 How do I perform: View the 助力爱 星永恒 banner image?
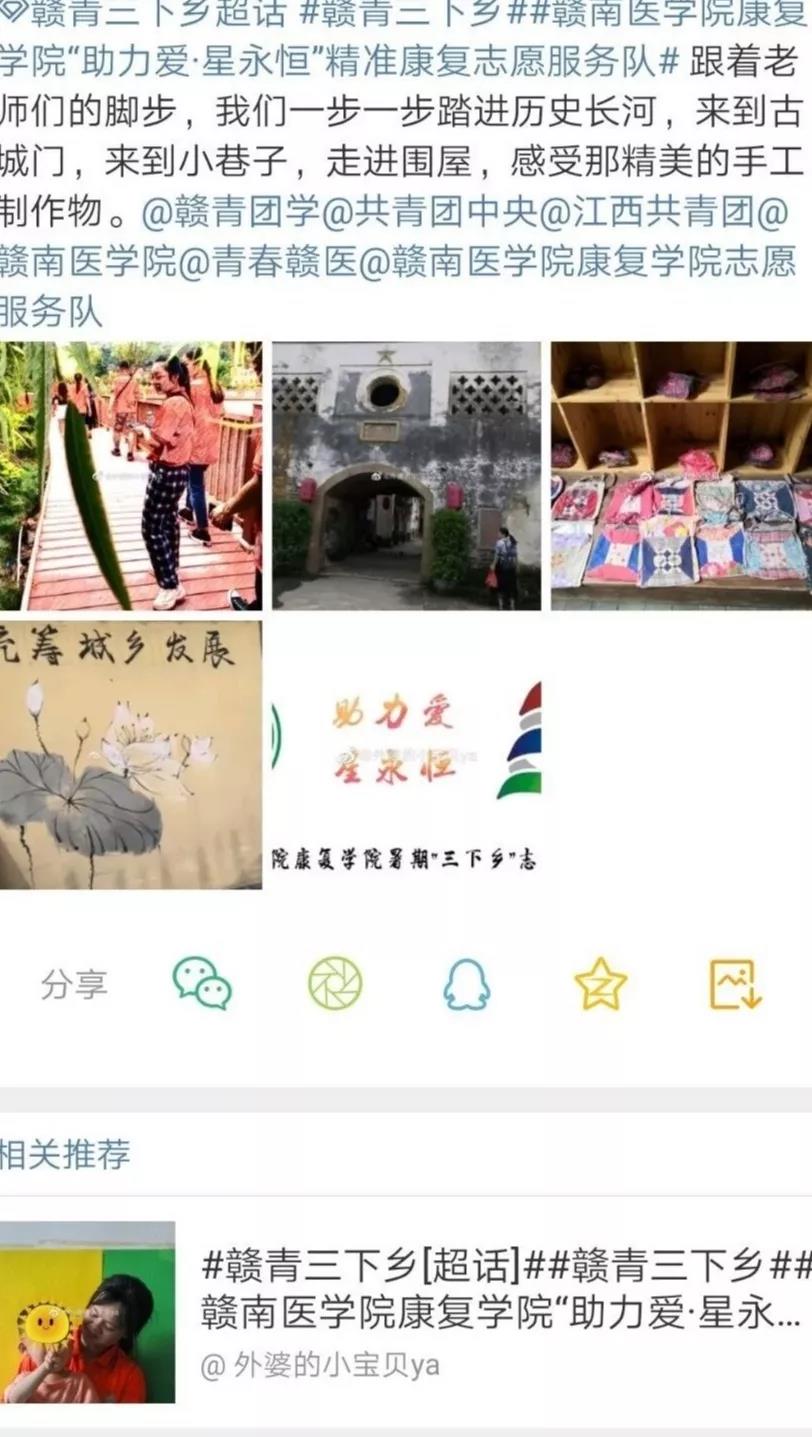click(406, 755)
